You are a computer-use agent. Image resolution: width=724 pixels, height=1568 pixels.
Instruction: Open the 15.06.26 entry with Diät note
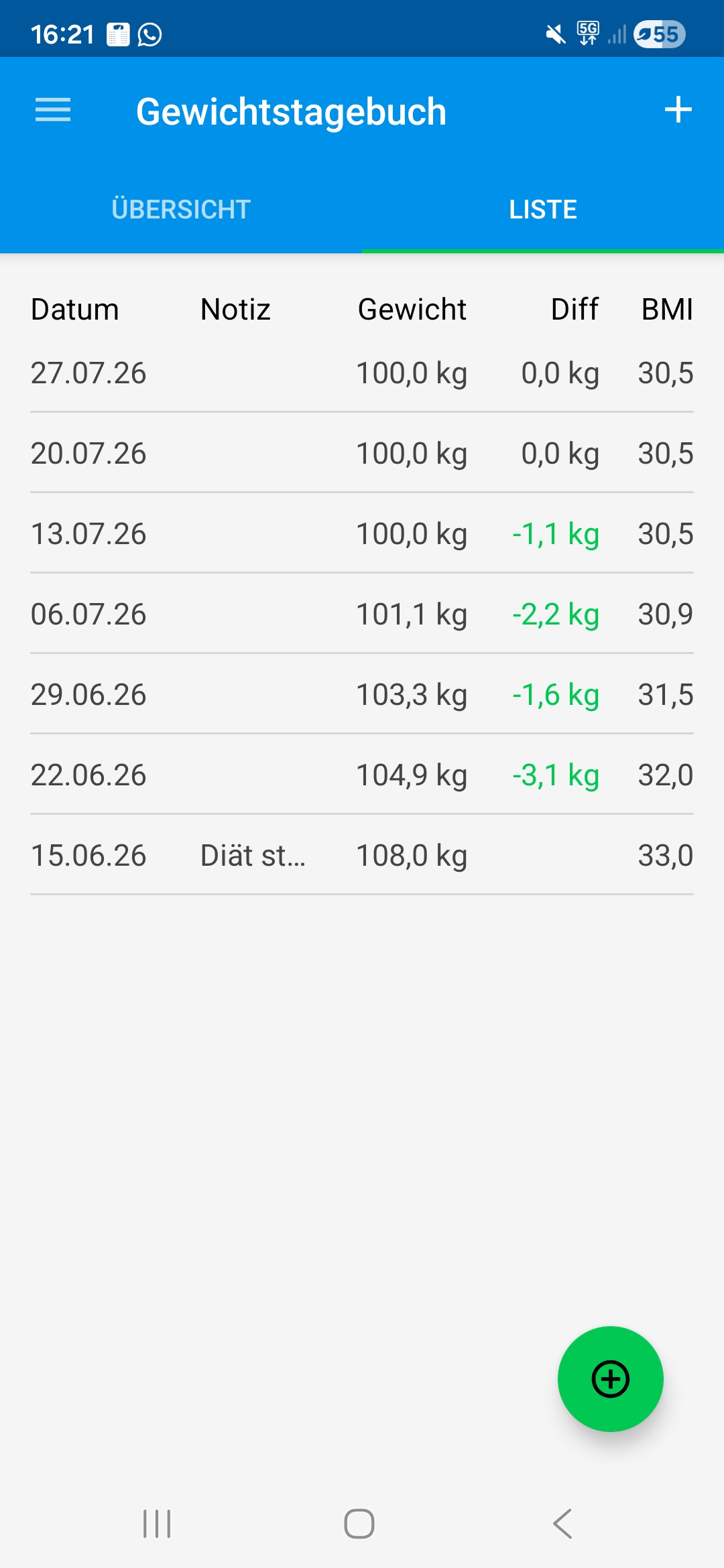(362, 856)
